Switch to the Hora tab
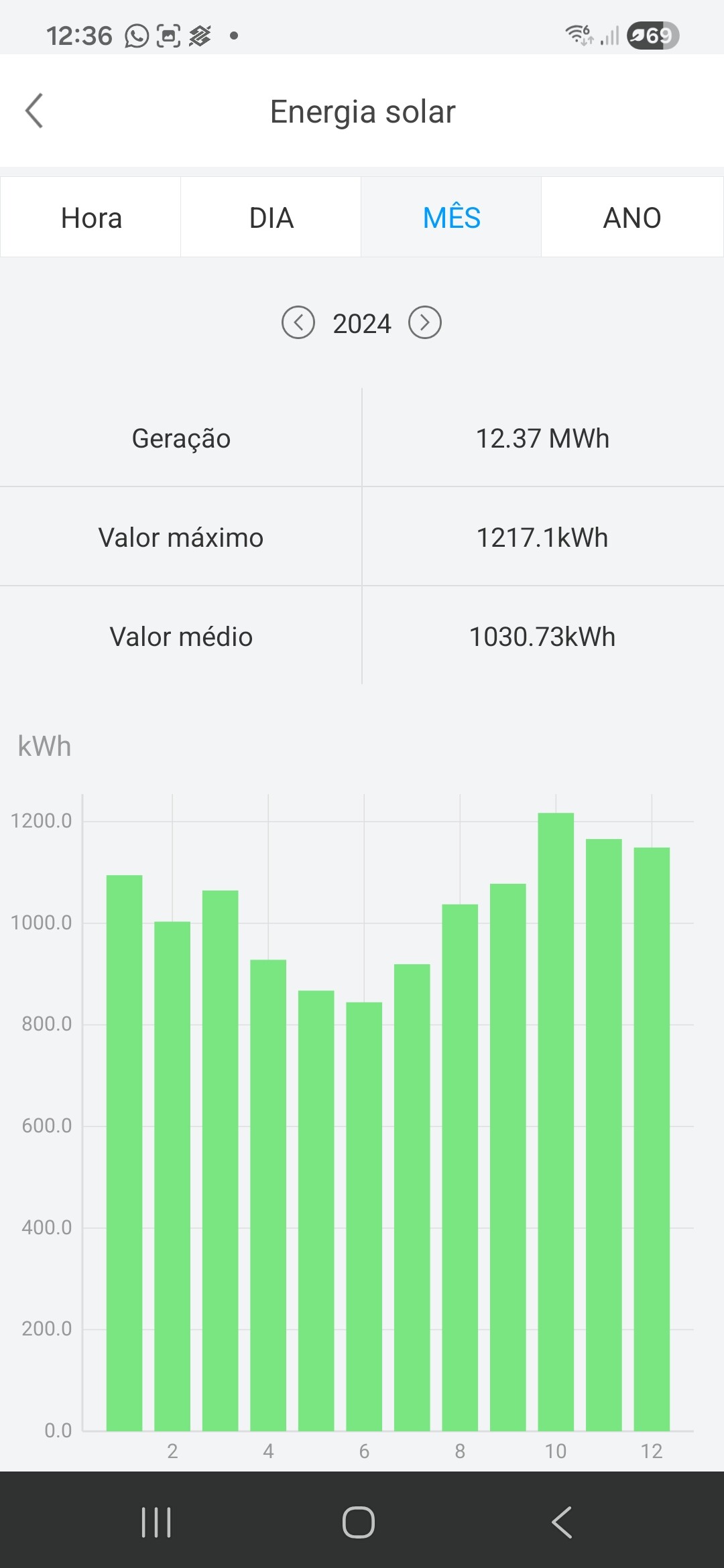This screenshot has height=1568, width=724. (x=91, y=218)
